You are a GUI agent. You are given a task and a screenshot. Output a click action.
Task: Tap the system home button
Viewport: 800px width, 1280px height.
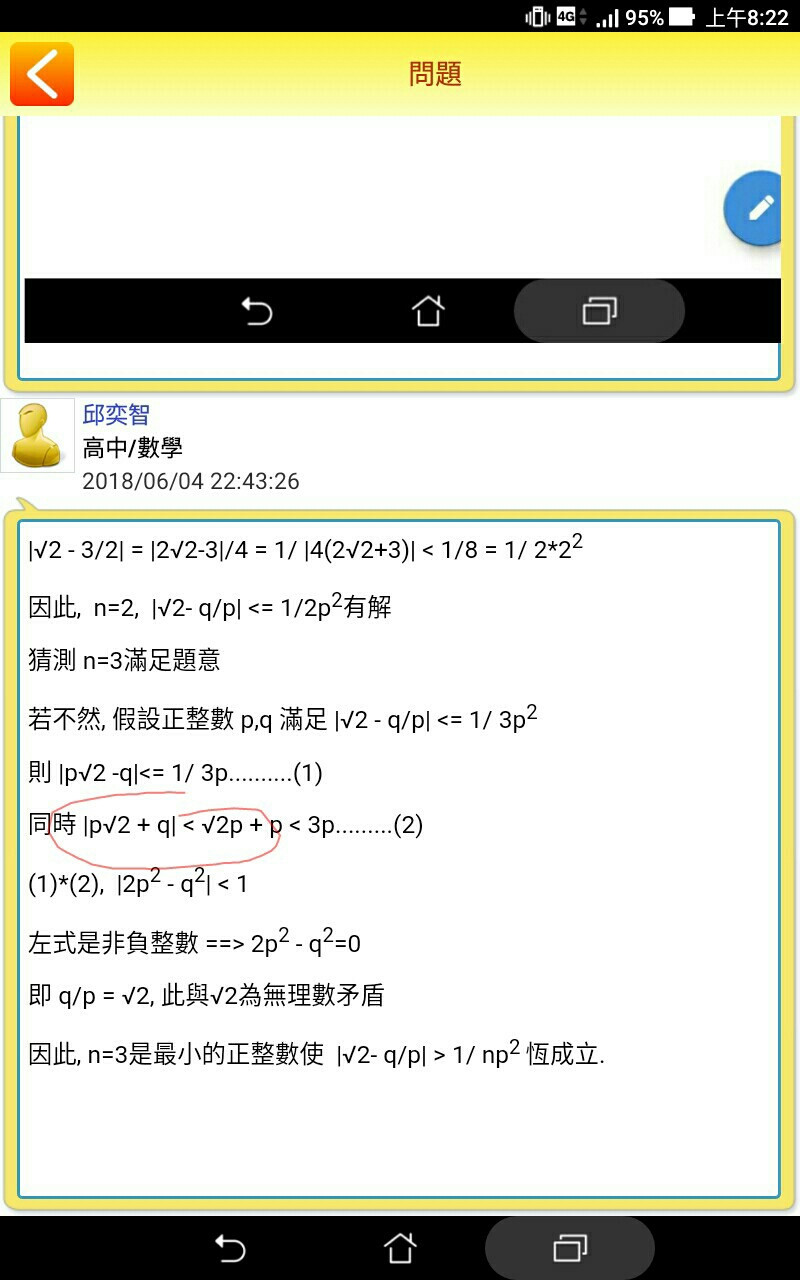click(x=400, y=1248)
